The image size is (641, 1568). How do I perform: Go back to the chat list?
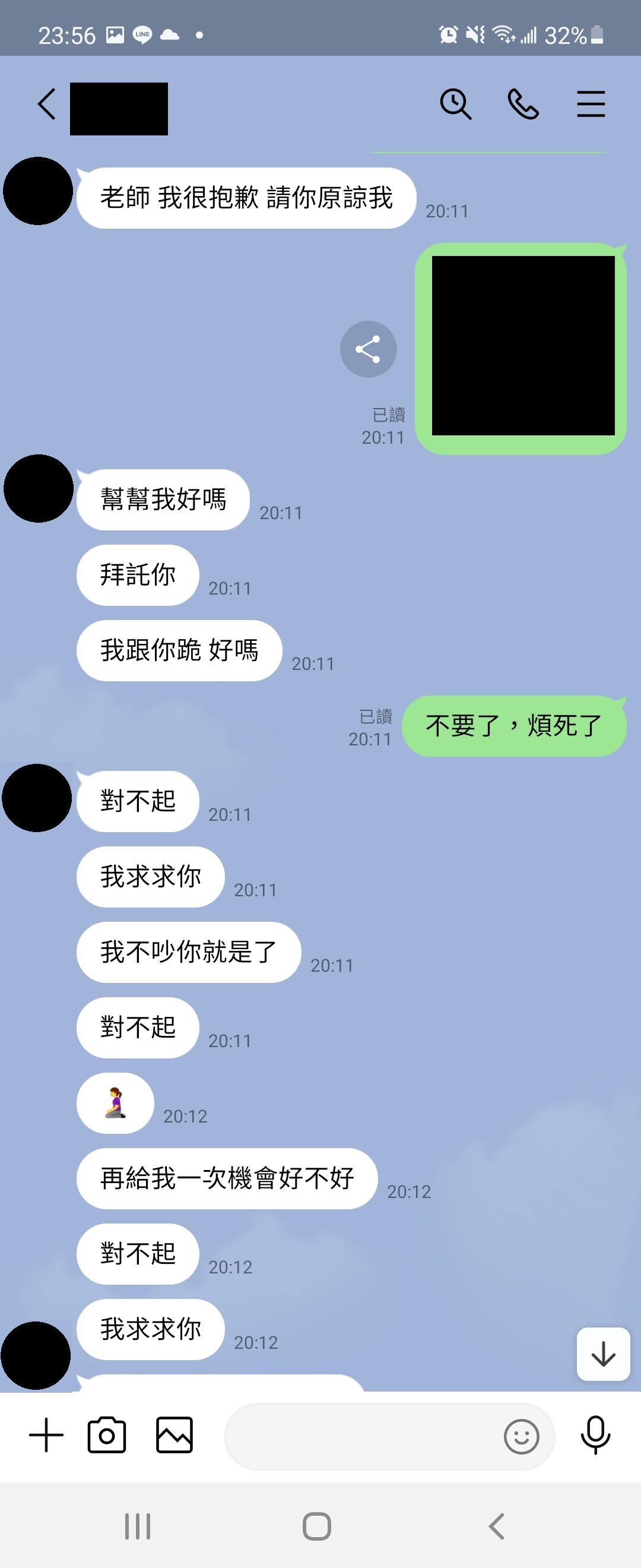(x=47, y=104)
